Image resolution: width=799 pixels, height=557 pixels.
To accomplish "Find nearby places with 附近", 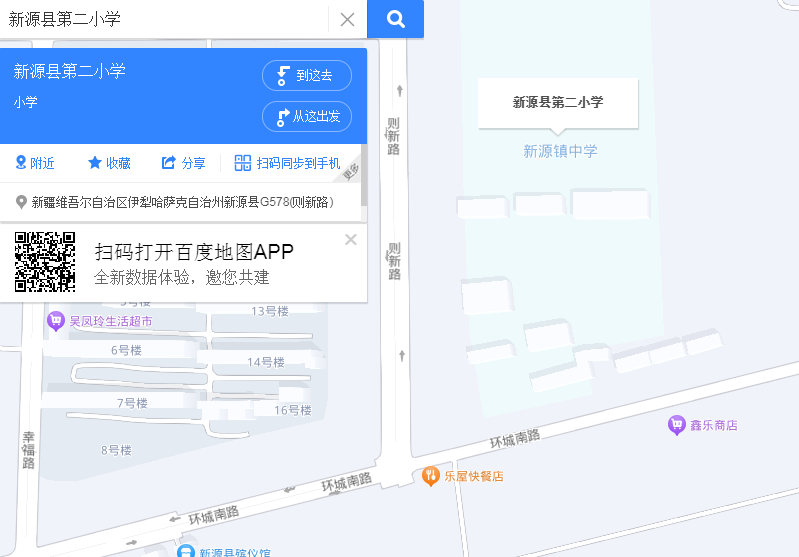I will (x=35, y=163).
